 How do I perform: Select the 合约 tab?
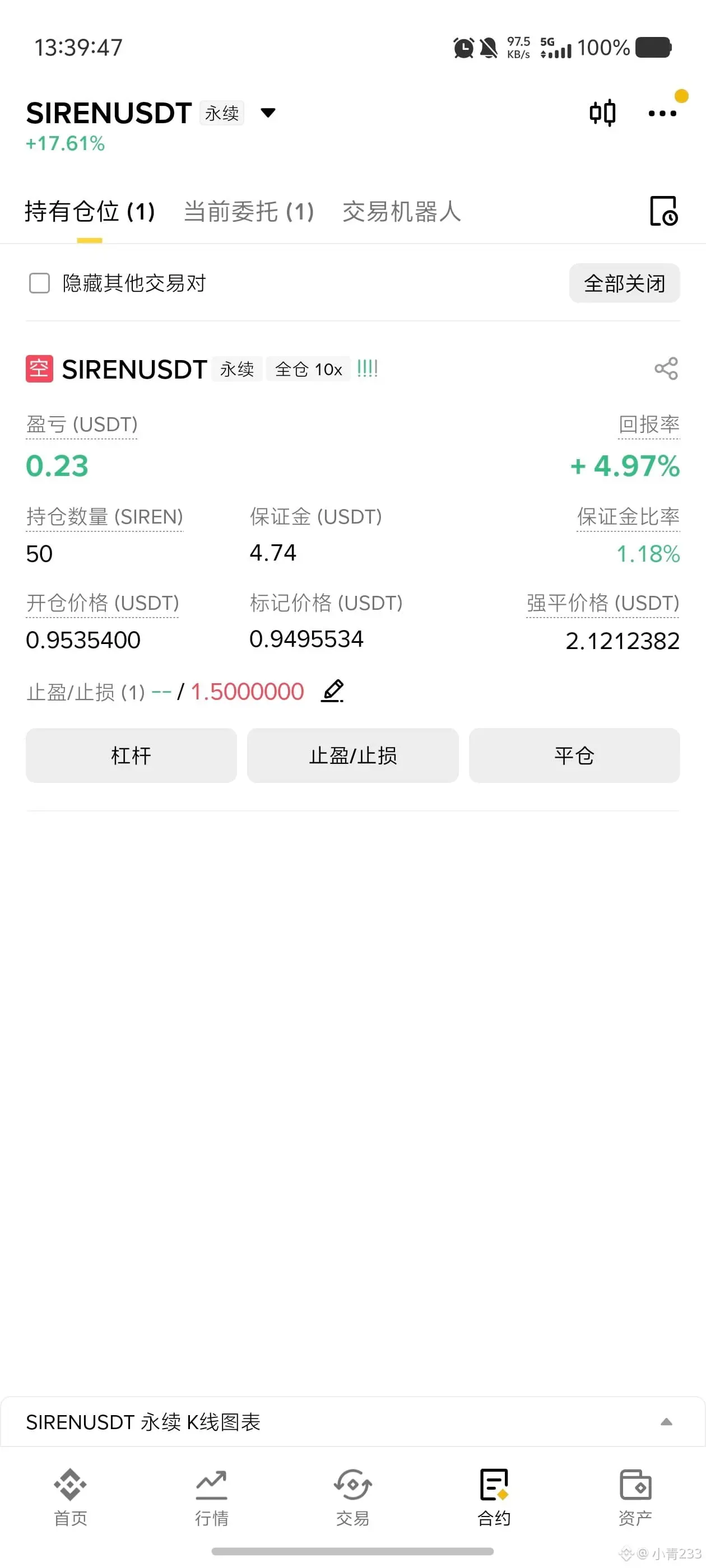tap(494, 1496)
